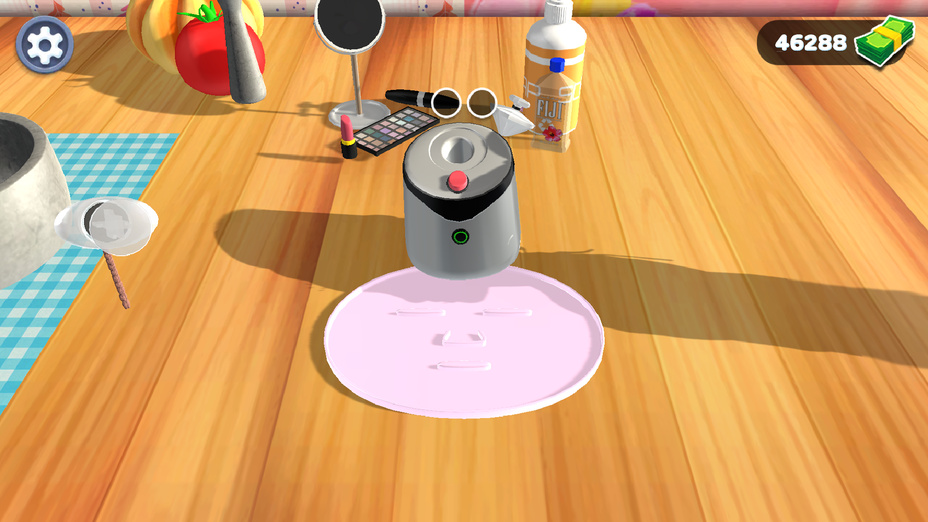Viewport: 928px width, 522px height.
Task: Open the settings gear icon
Action: click(45, 45)
